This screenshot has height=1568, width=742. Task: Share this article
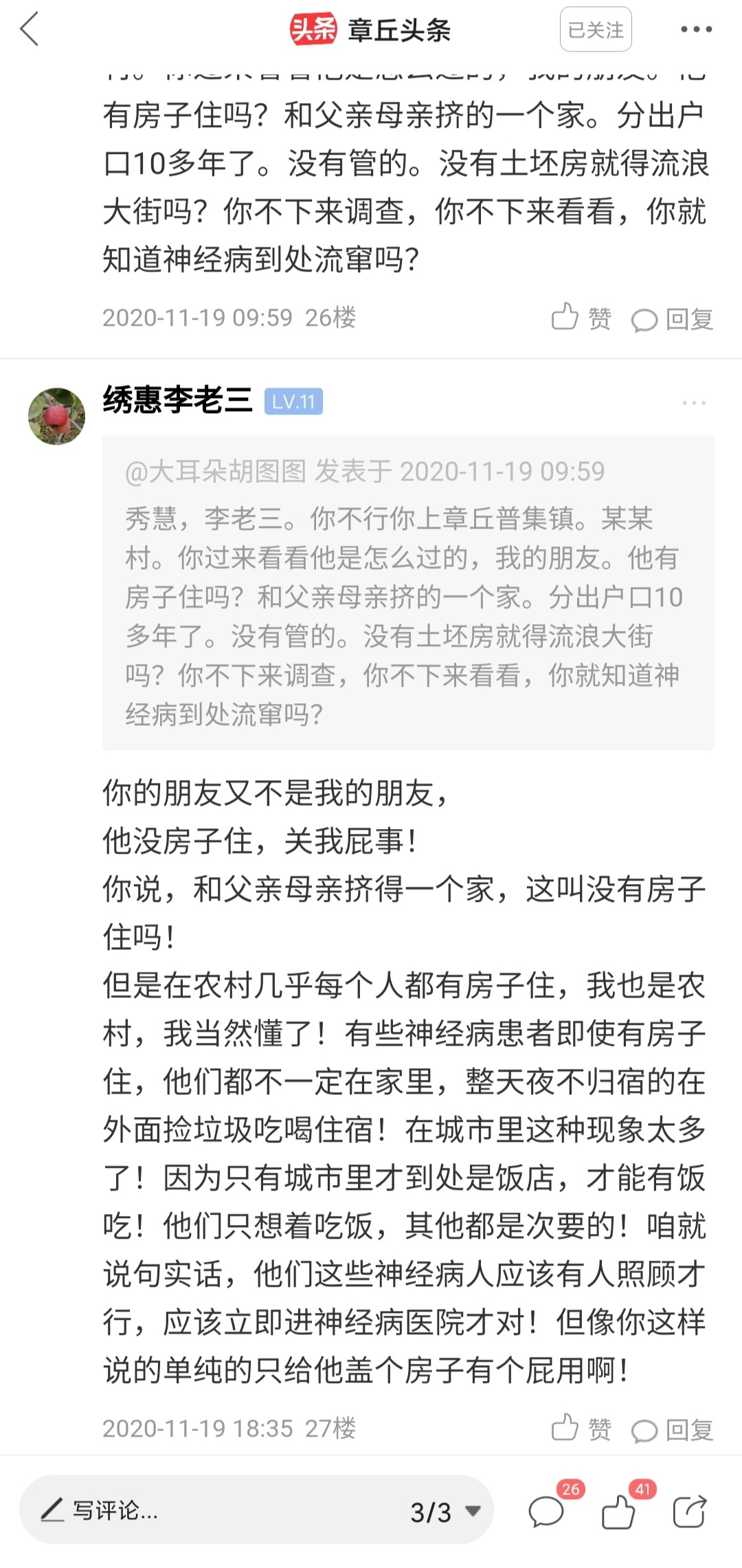coord(689,1512)
